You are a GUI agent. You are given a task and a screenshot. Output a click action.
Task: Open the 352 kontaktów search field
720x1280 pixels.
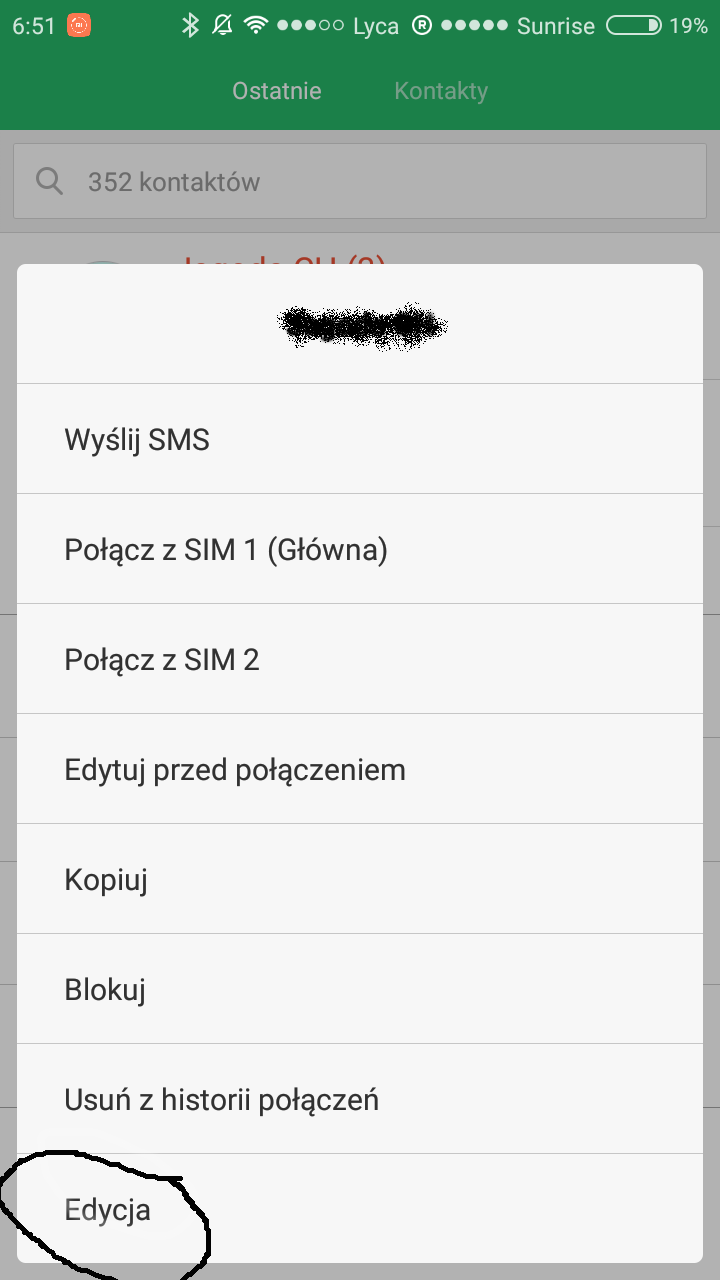pos(360,181)
